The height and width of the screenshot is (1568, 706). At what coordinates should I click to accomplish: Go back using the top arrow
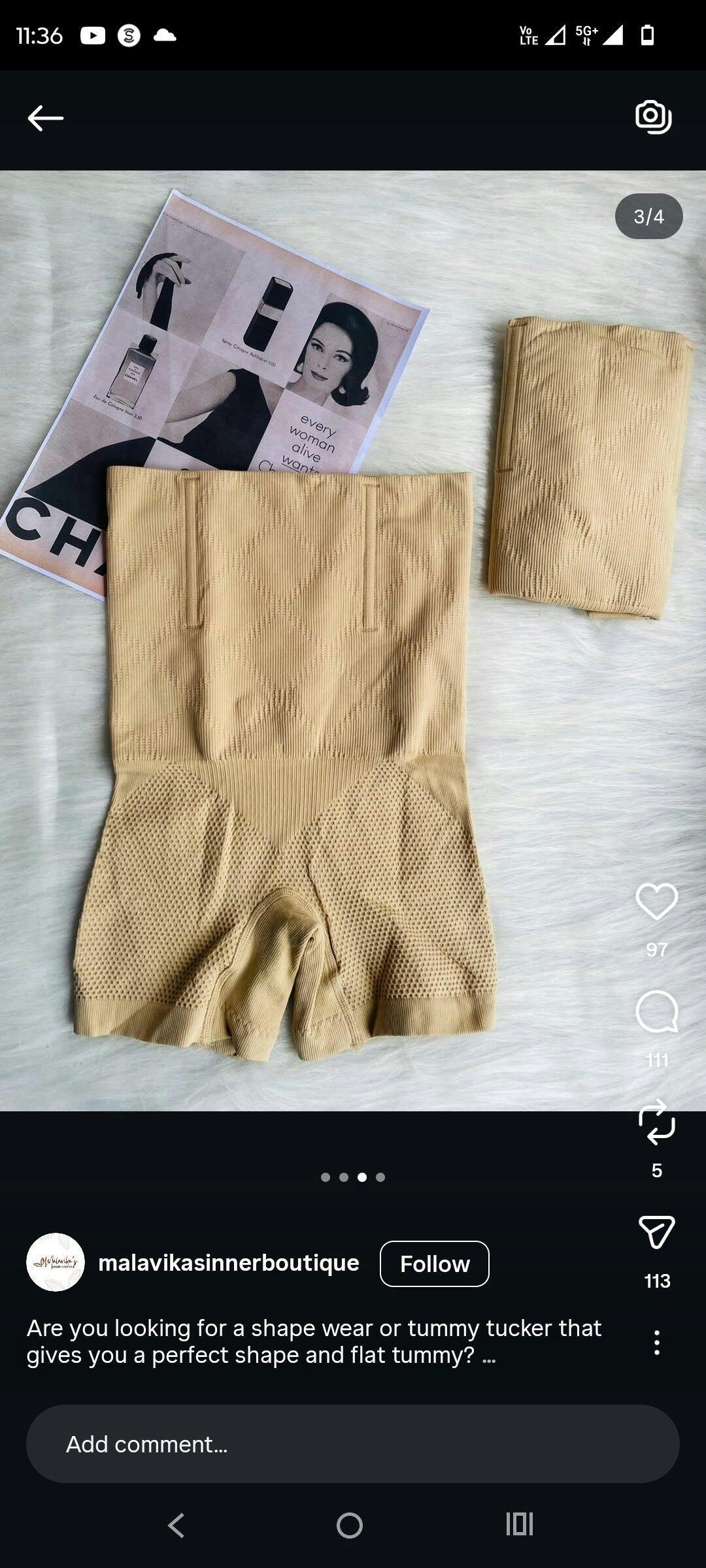45,118
